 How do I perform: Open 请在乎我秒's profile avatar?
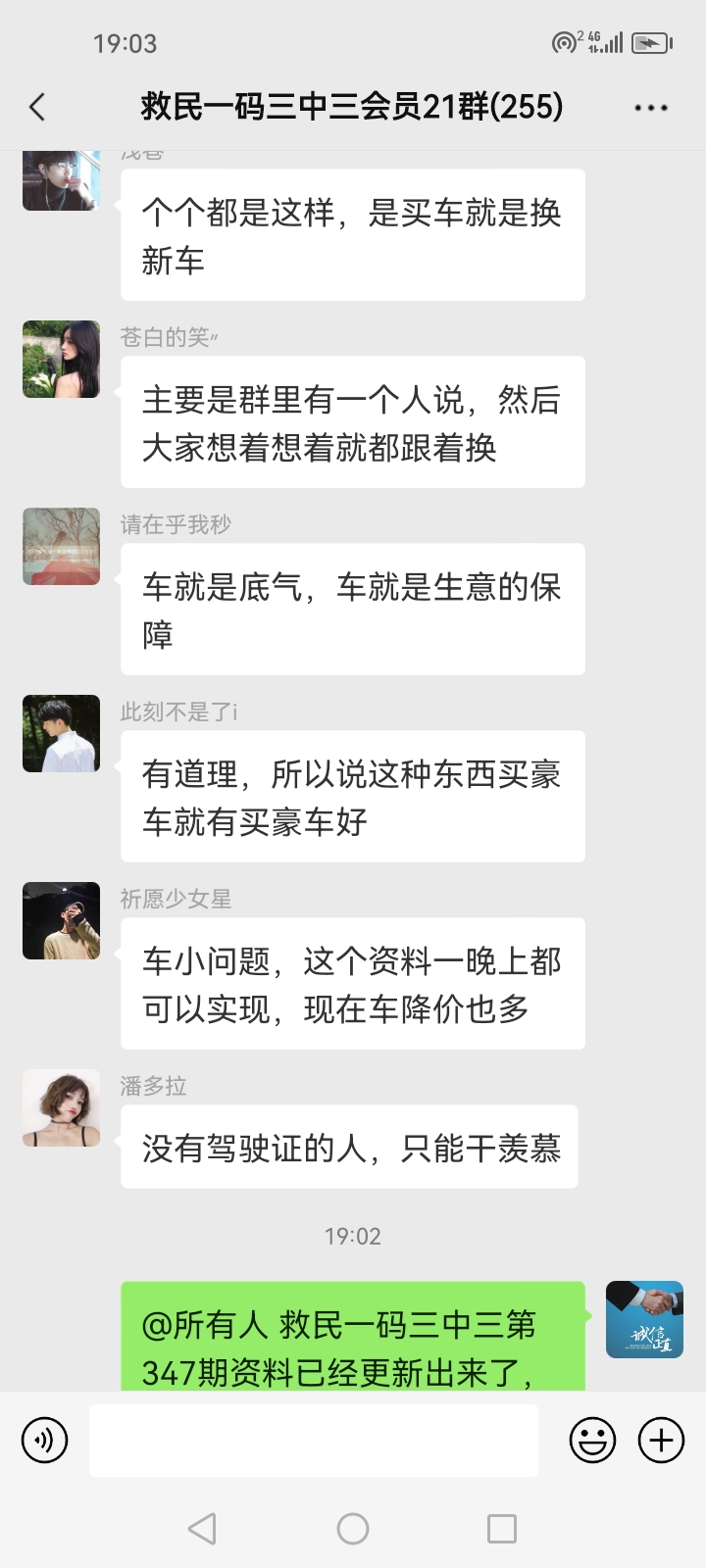(x=62, y=547)
